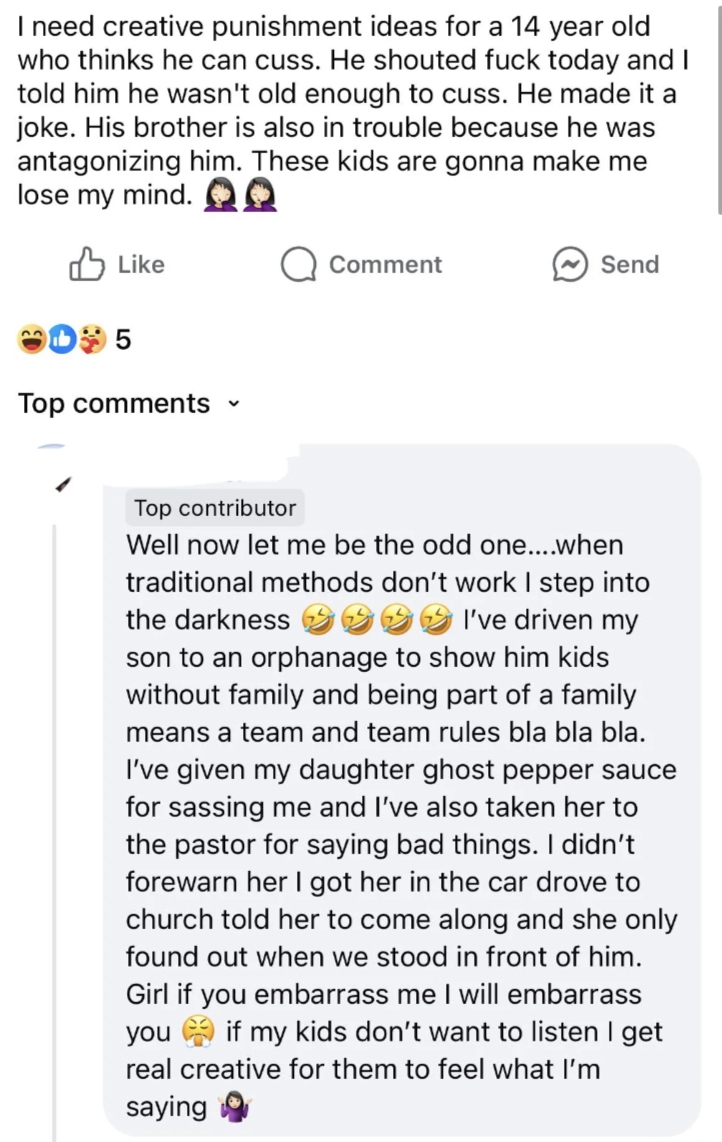Image resolution: width=722 pixels, height=1142 pixels.
Task: Click the chevron next to Top comments
Action: [233, 404]
